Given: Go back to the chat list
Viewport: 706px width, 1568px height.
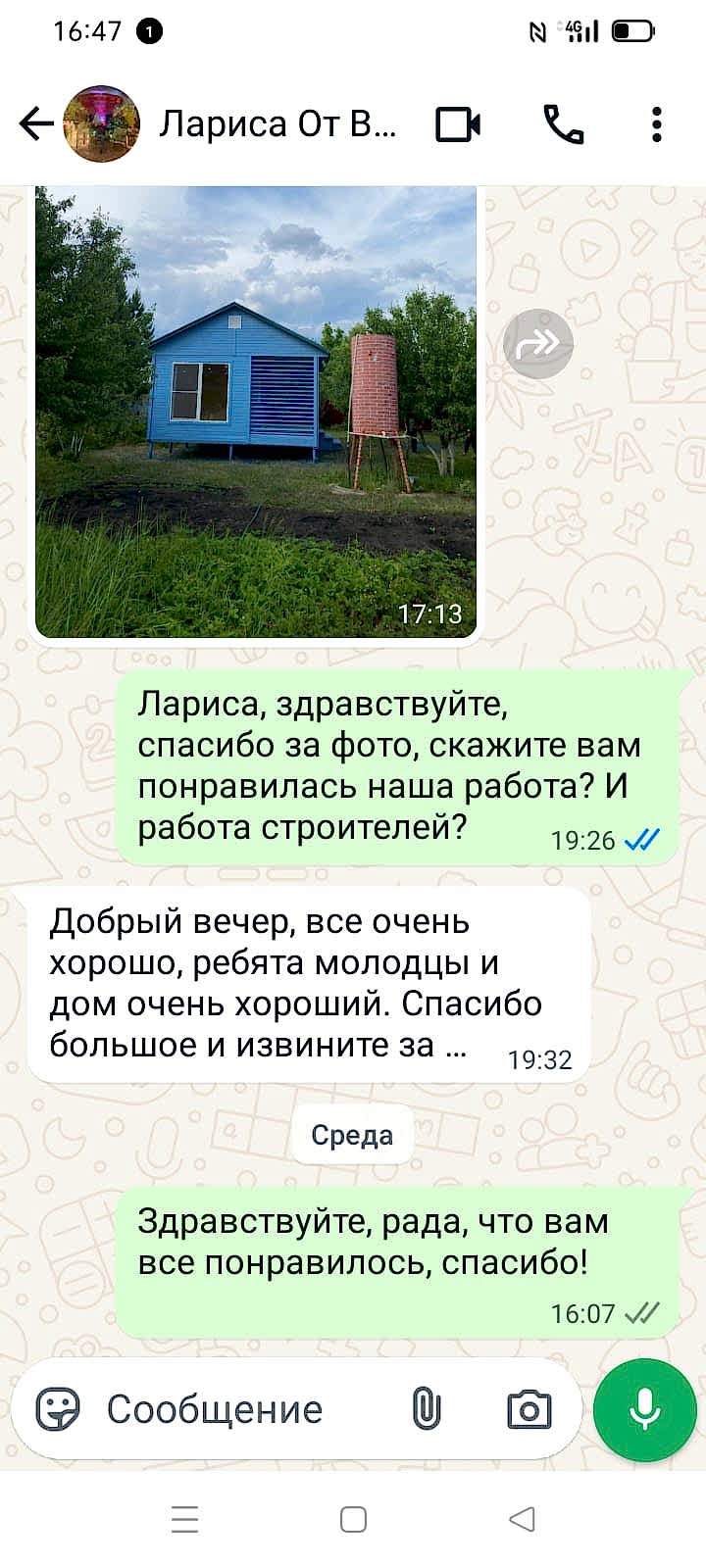Looking at the screenshot, I should (x=35, y=124).
